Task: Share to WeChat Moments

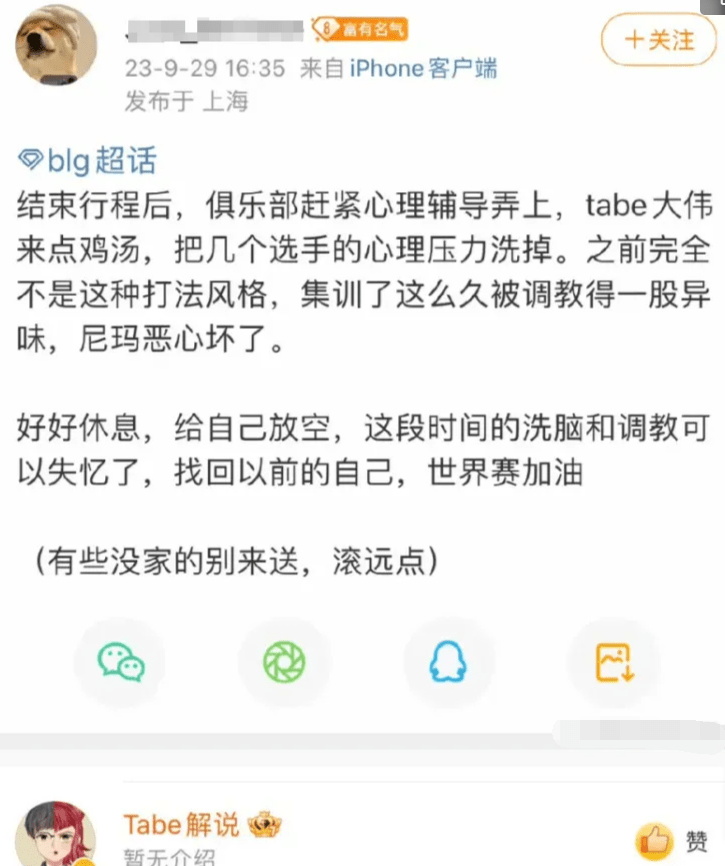Action: [x=284, y=662]
